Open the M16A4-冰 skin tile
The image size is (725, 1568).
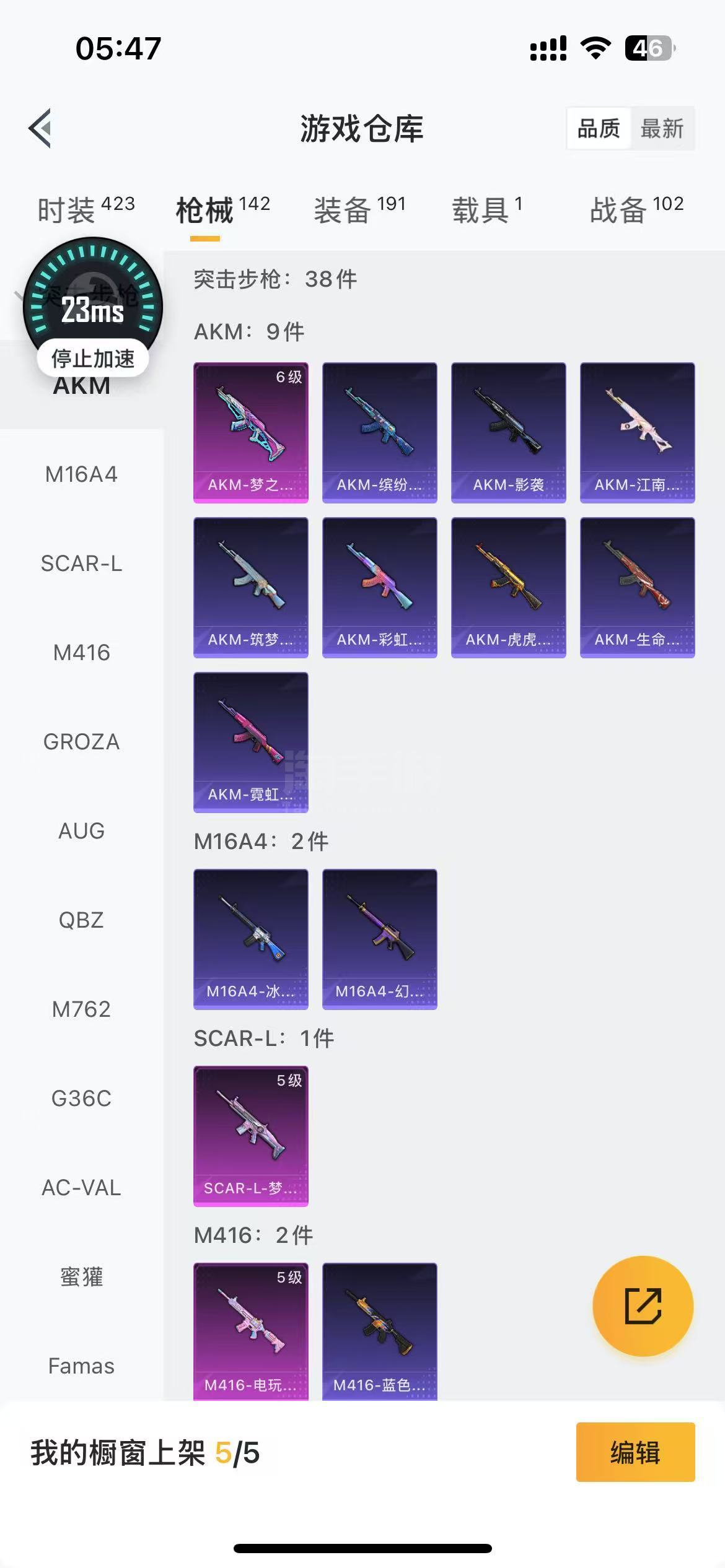pos(251,939)
